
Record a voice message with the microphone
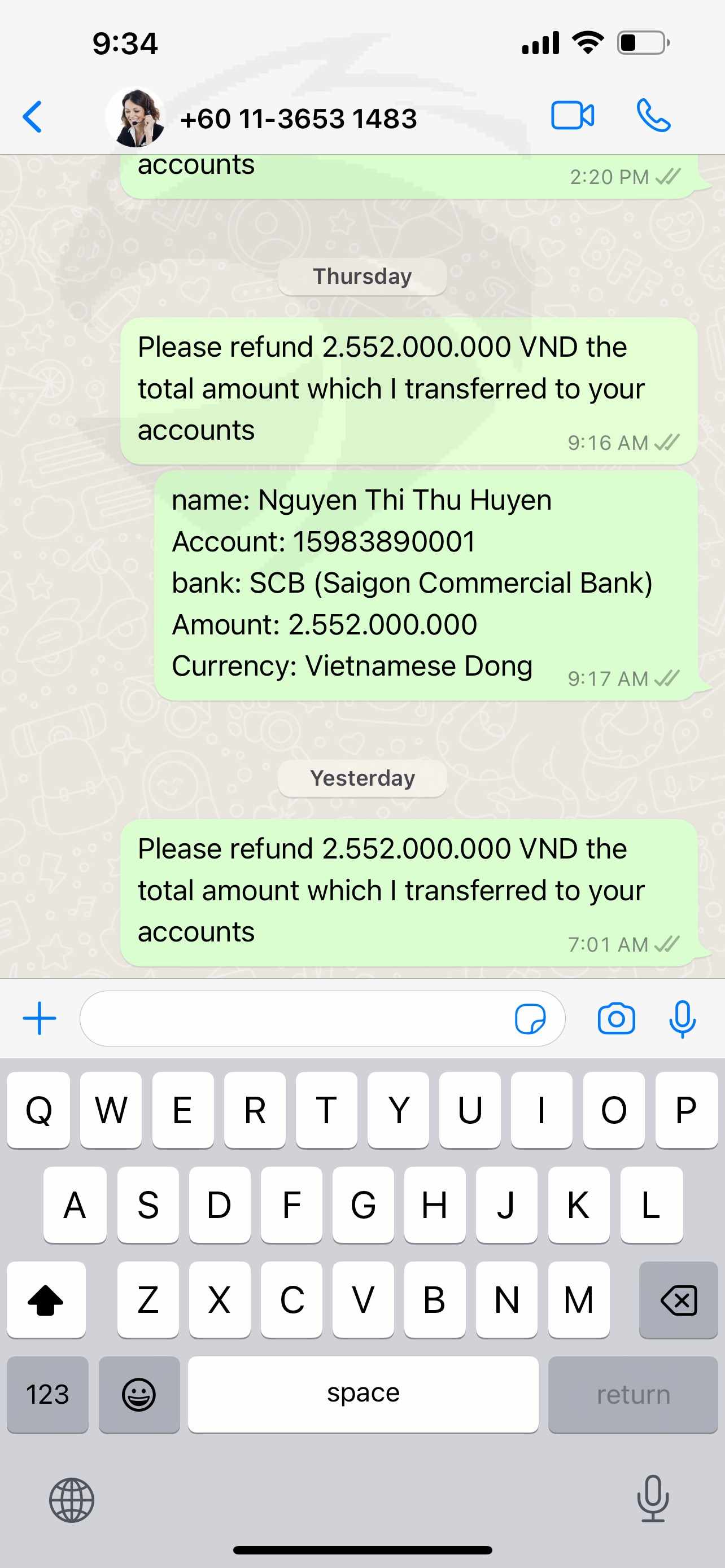point(682,1018)
